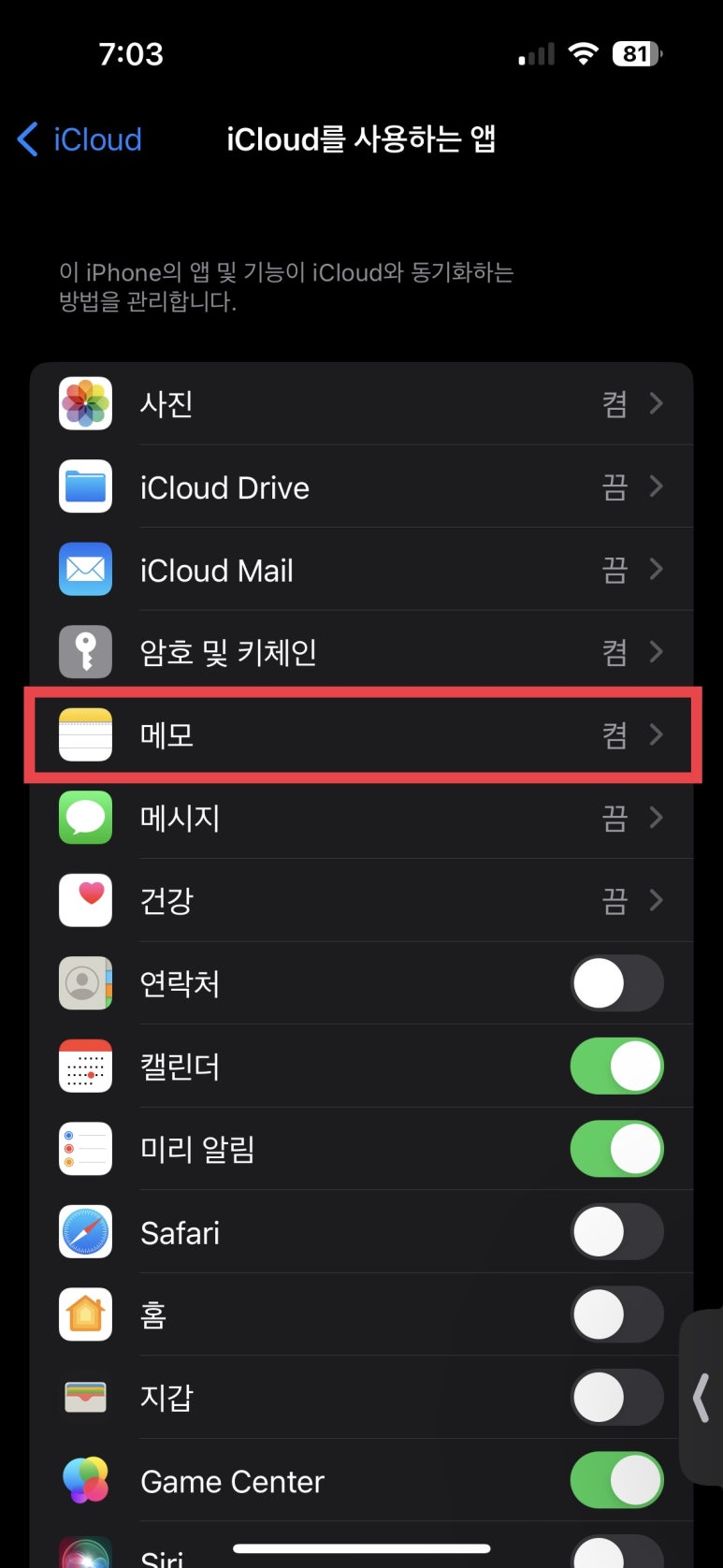Toggle on 지갑 iCloud sync
This screenshot has width=723, height=1568.
[616, 1398]
